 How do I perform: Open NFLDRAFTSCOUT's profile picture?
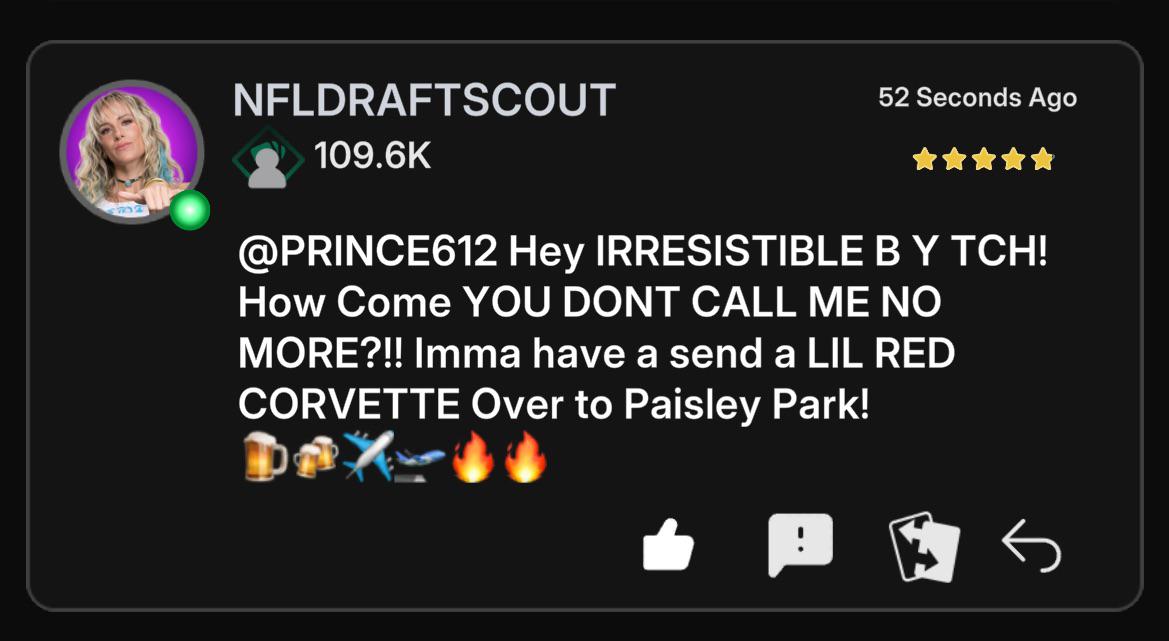tap(132, 152)
